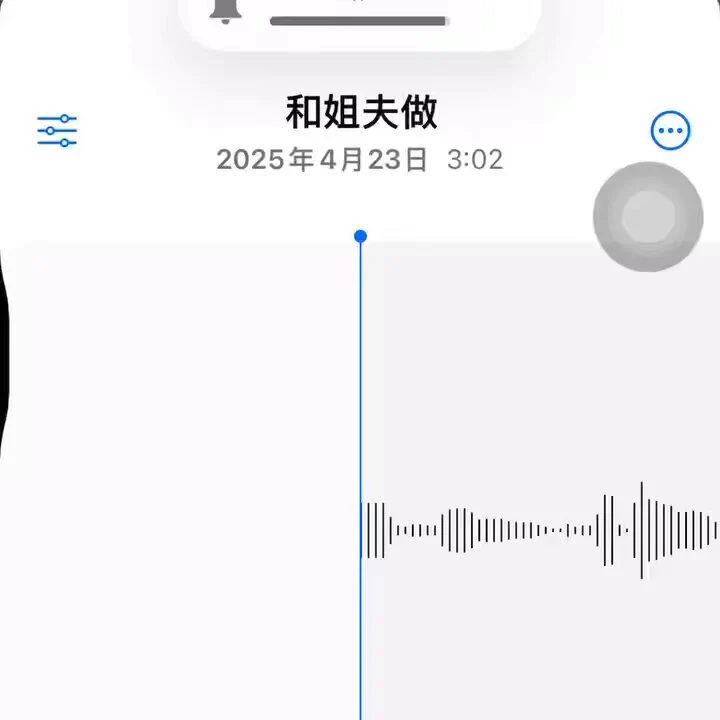Open the playback options sliders icon
The height and width of the screenshot is (720, 720).
pyautogui.click(x=57, y=130)
